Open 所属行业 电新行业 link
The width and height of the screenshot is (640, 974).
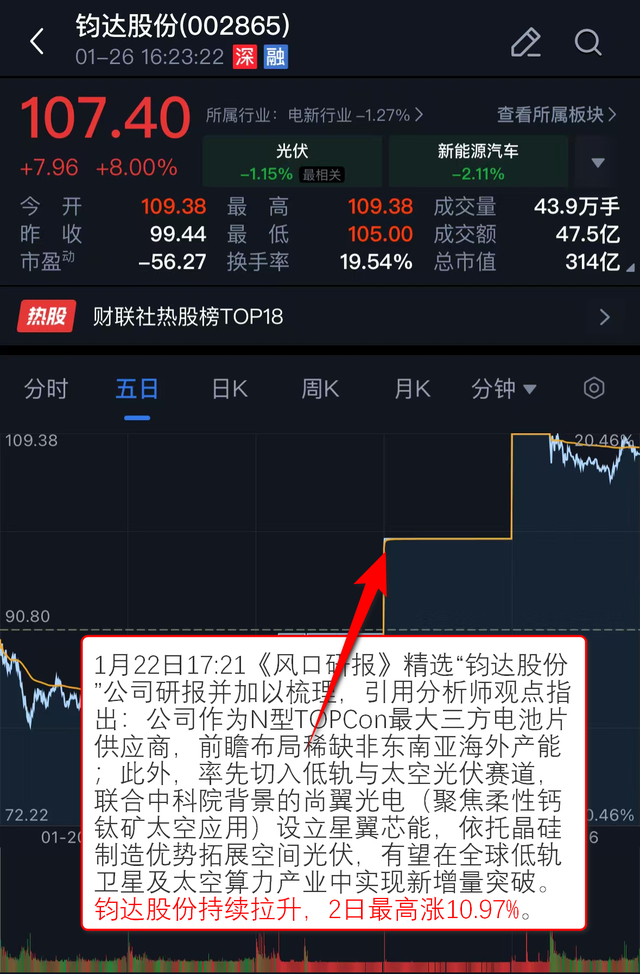coord(314,115)
